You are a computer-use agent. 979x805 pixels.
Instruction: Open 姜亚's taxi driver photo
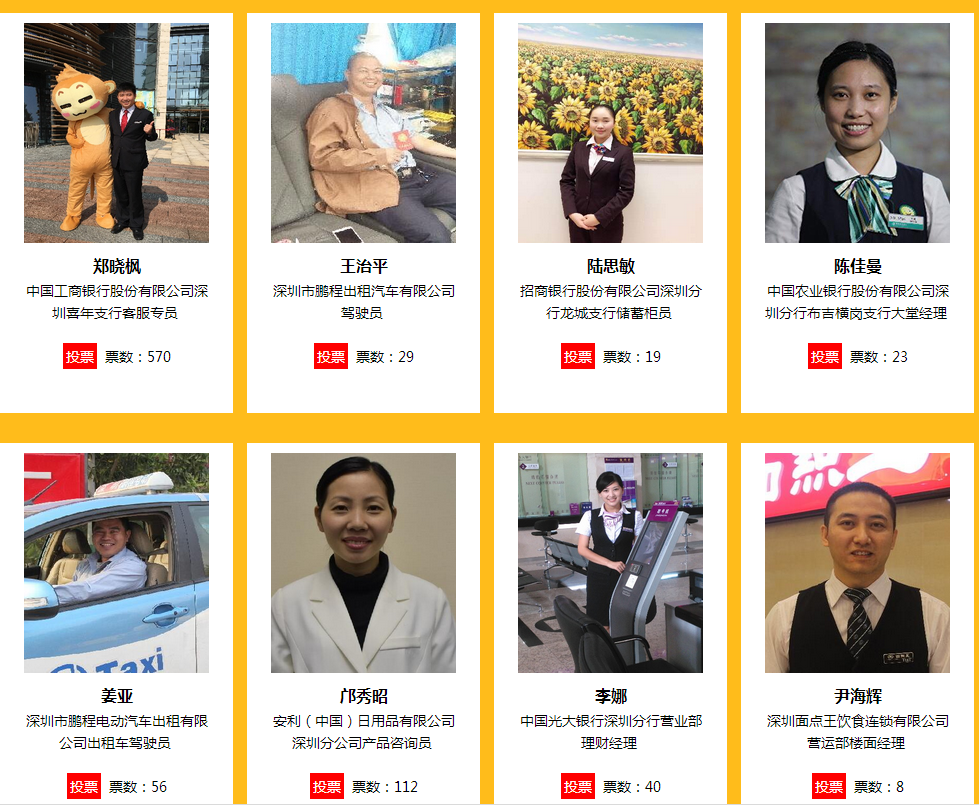(x=116, y=563)
